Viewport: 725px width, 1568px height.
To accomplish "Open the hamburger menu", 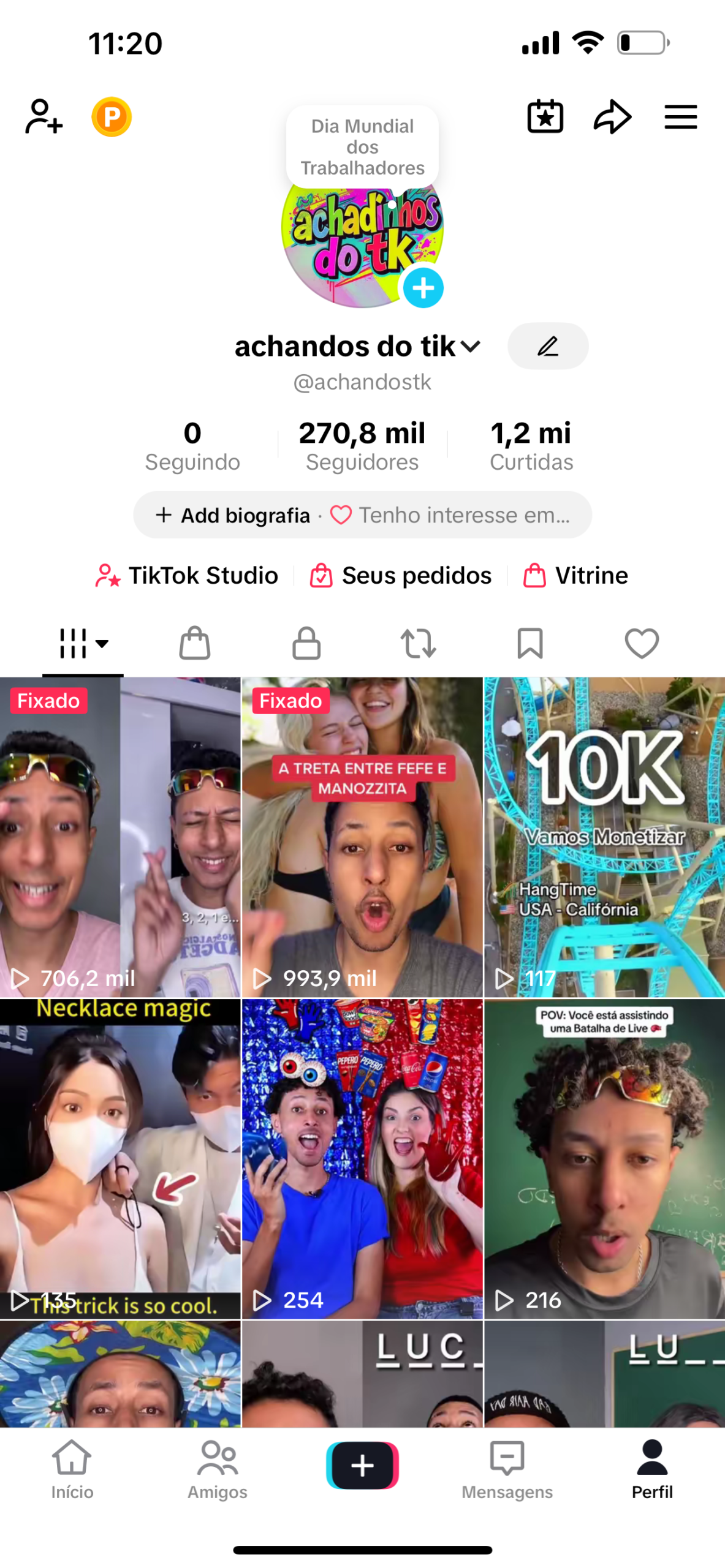I will pos(680,116).
